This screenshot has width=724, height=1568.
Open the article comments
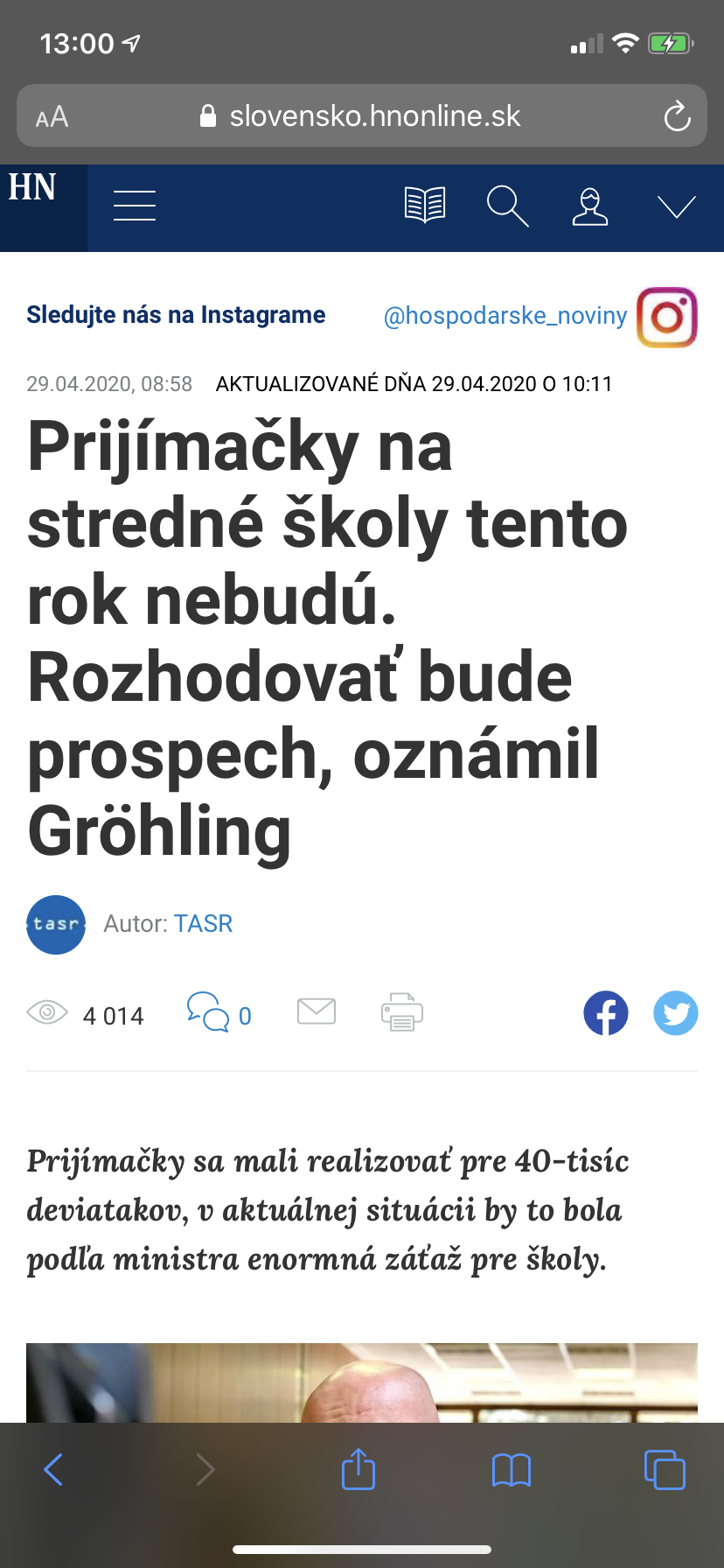[219, 1013]
